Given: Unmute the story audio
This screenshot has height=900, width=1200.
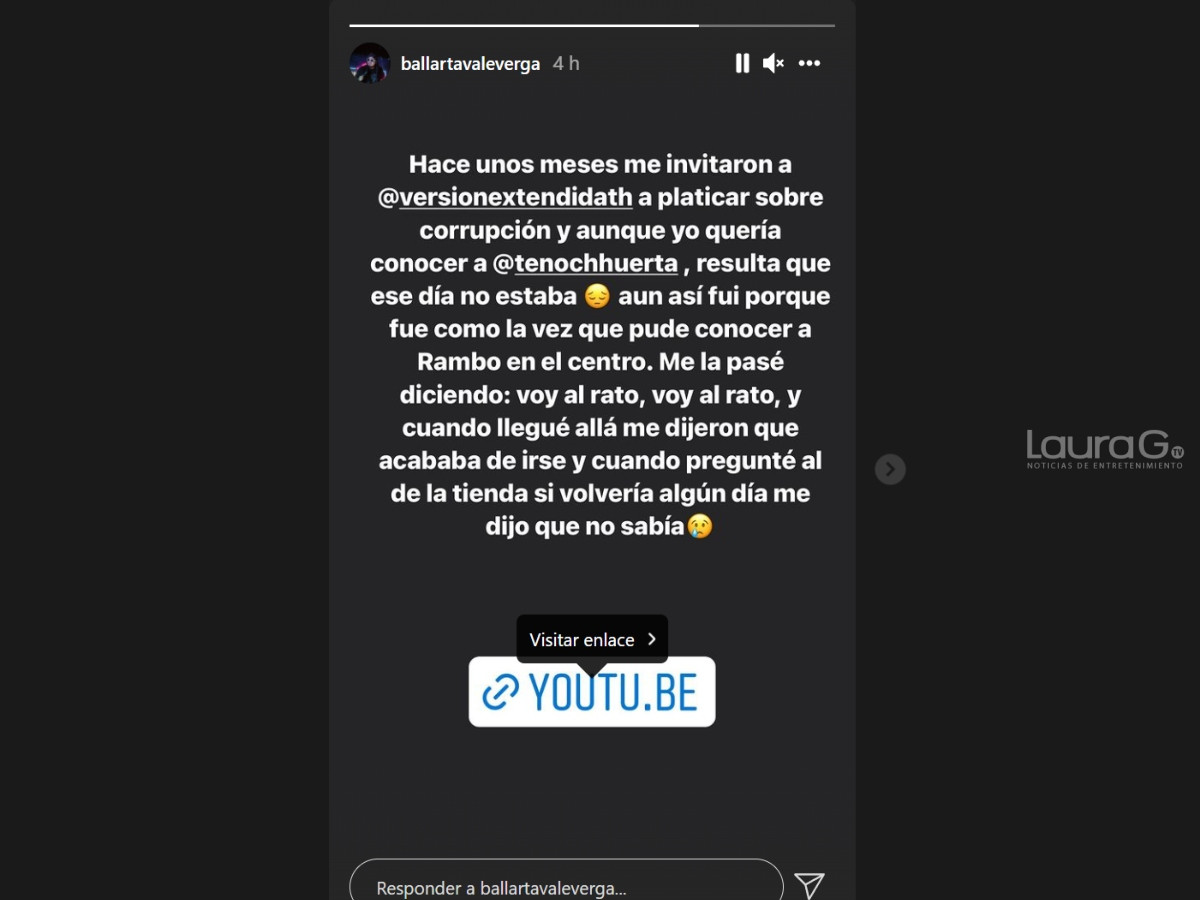Looking at the screenshot, I should 773,63.
